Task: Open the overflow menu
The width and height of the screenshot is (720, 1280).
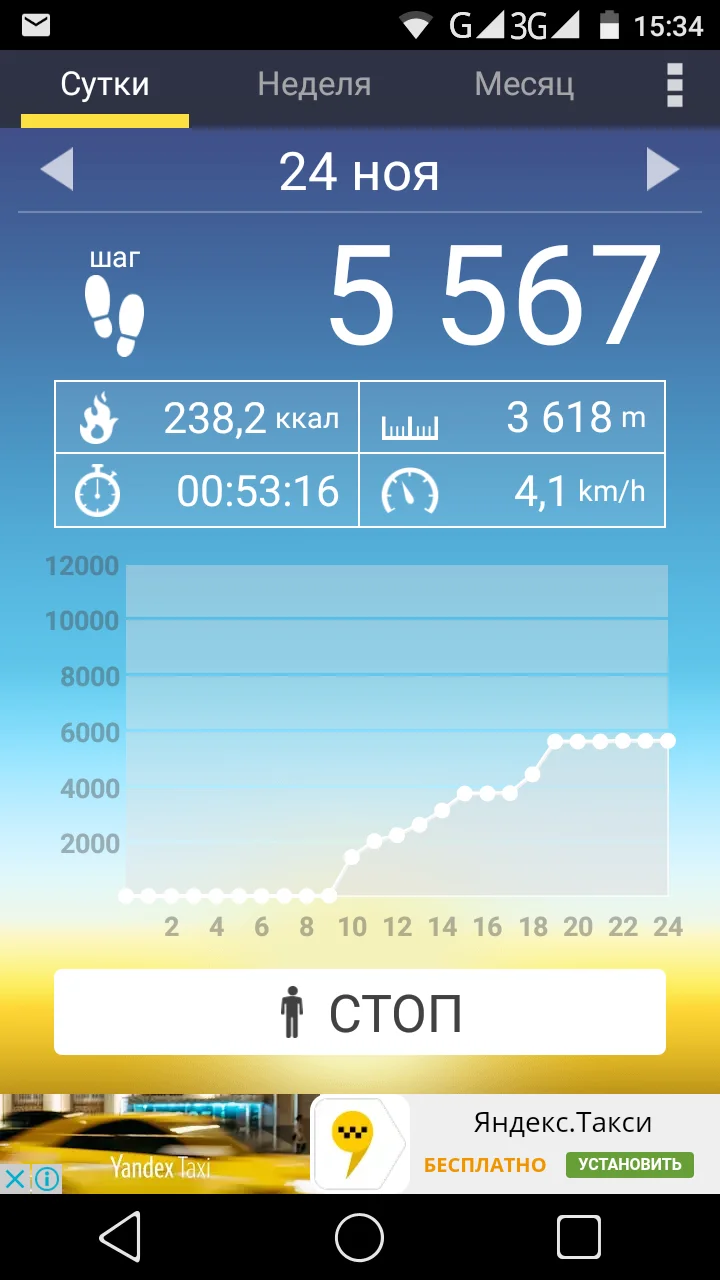Action: (675, 85)
